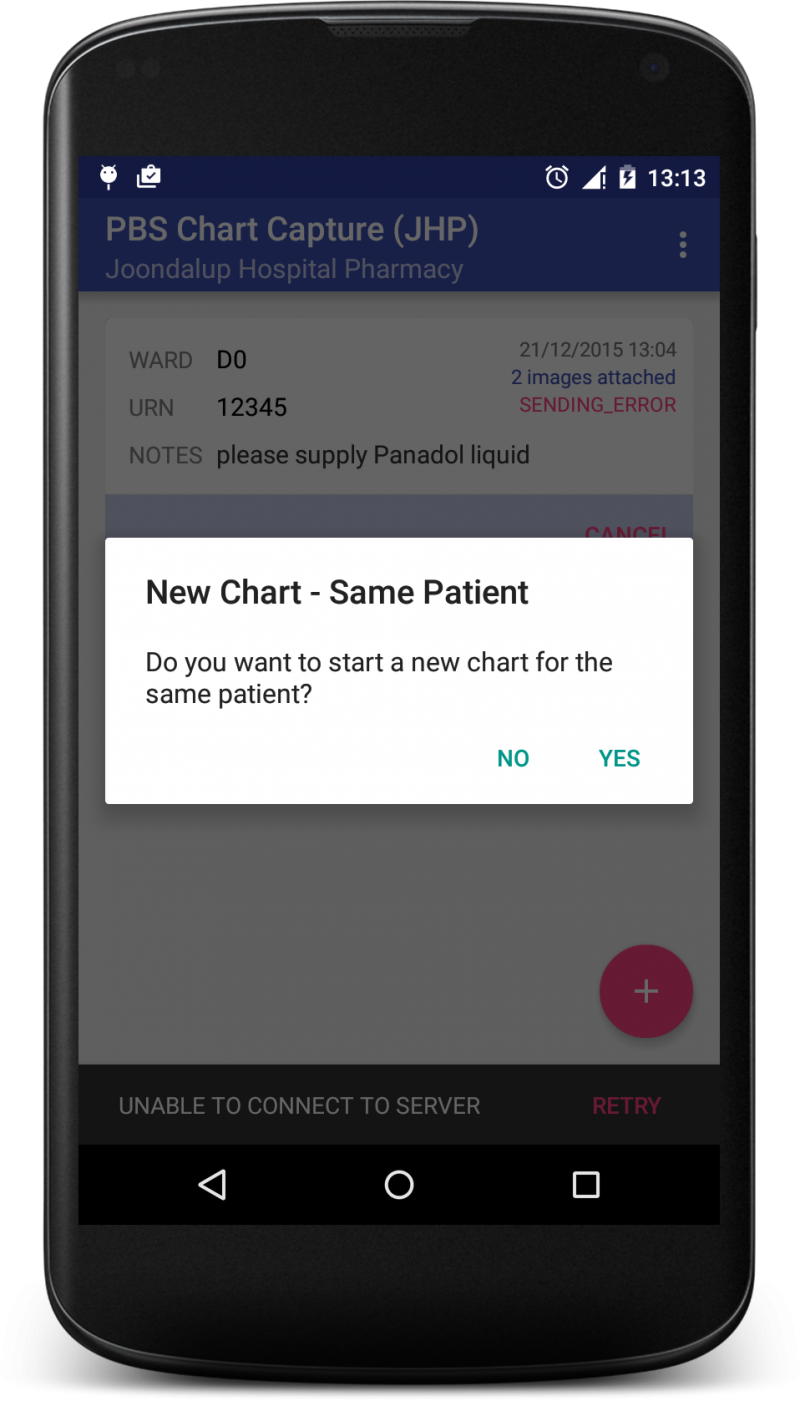Image resolution: width=800 pixels, height=1401 pixels.
Task: Choose NO in the new chart dialog
Action: 513,758
